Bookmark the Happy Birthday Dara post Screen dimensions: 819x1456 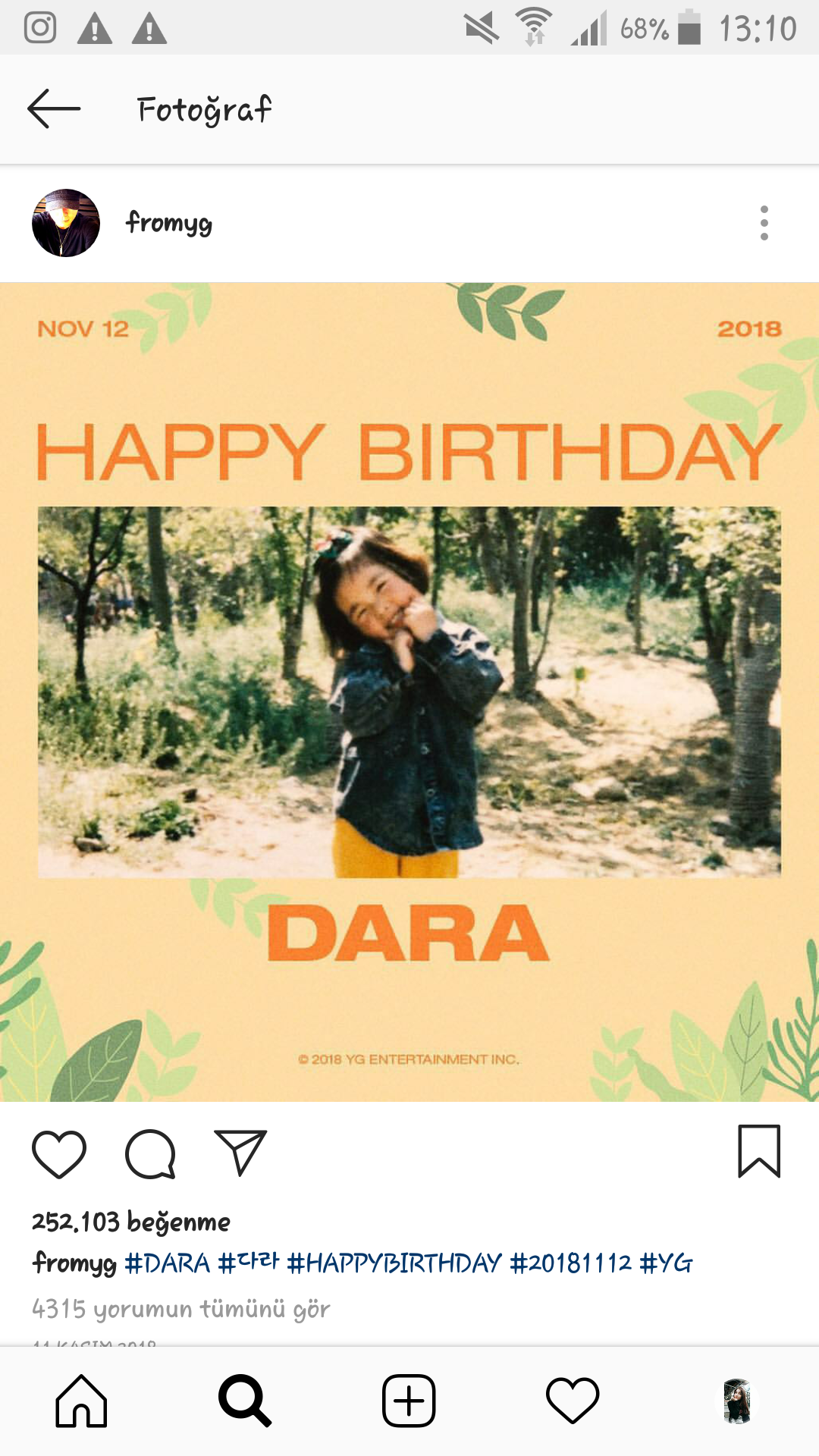coord(759,1151)
